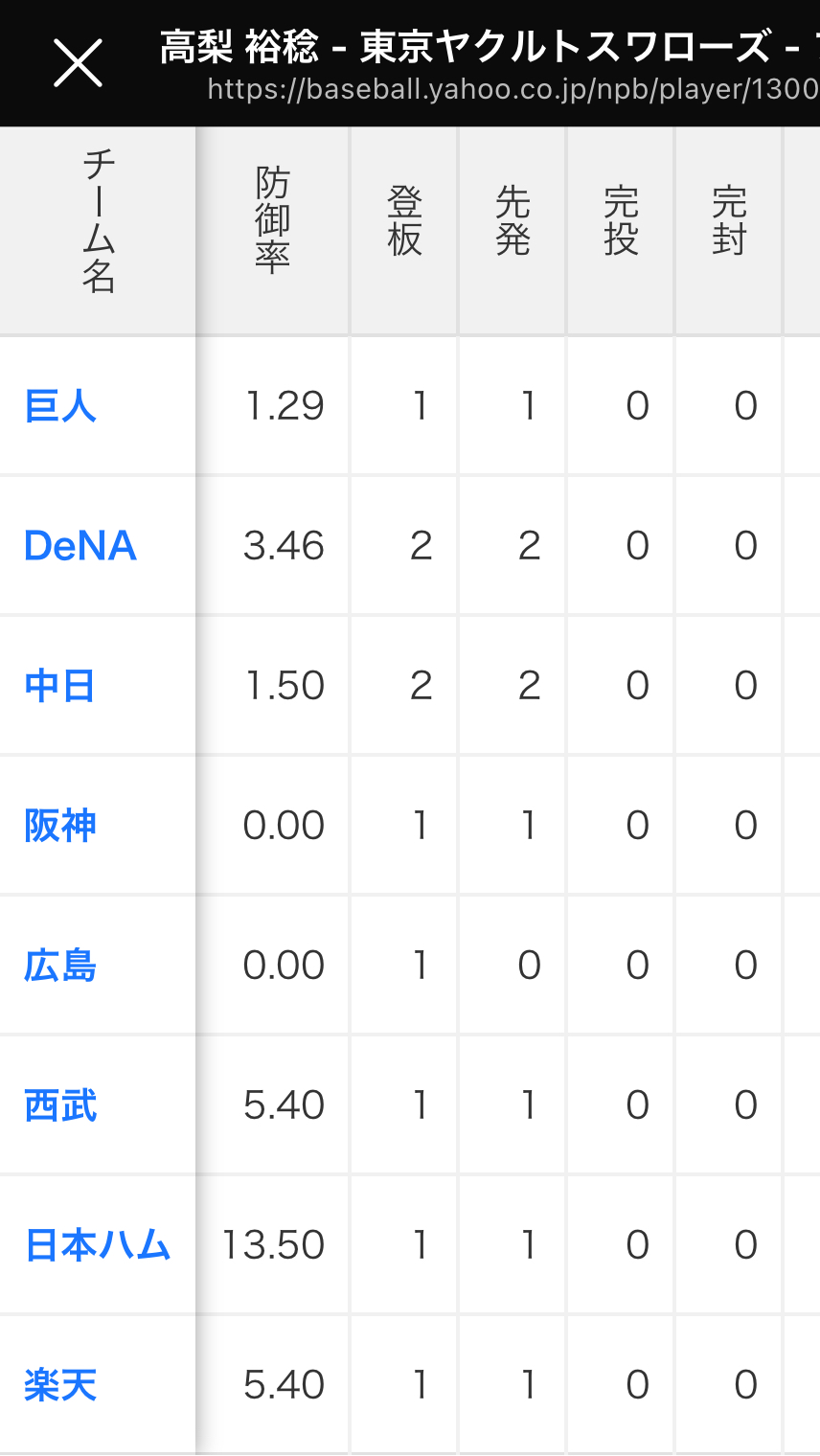Open the 巨人 team link
The image size is (820, 1456).
pyautogui.click(x=60, y=406)
